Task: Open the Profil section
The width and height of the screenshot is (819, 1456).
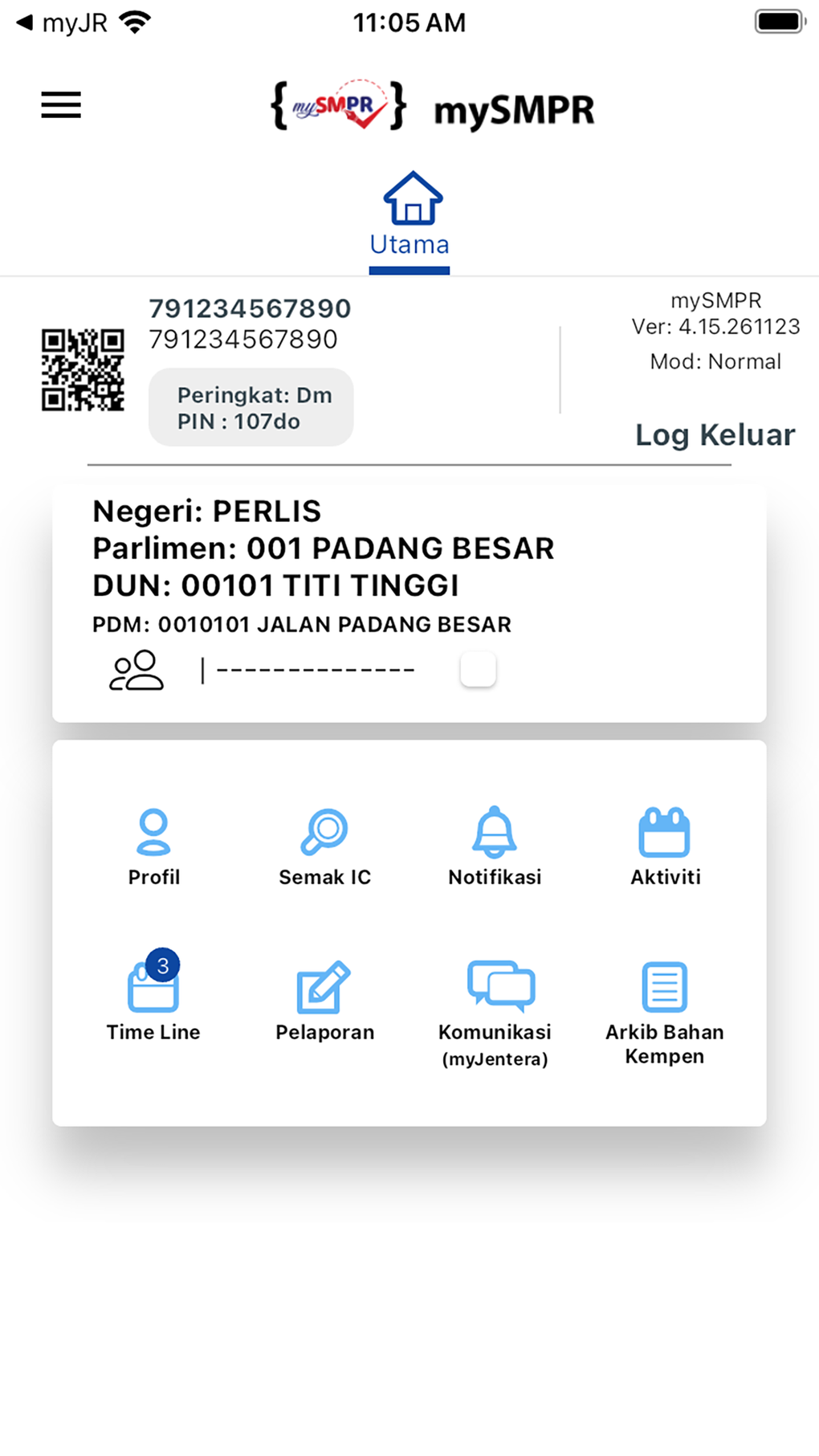Action: coord(153,846)
